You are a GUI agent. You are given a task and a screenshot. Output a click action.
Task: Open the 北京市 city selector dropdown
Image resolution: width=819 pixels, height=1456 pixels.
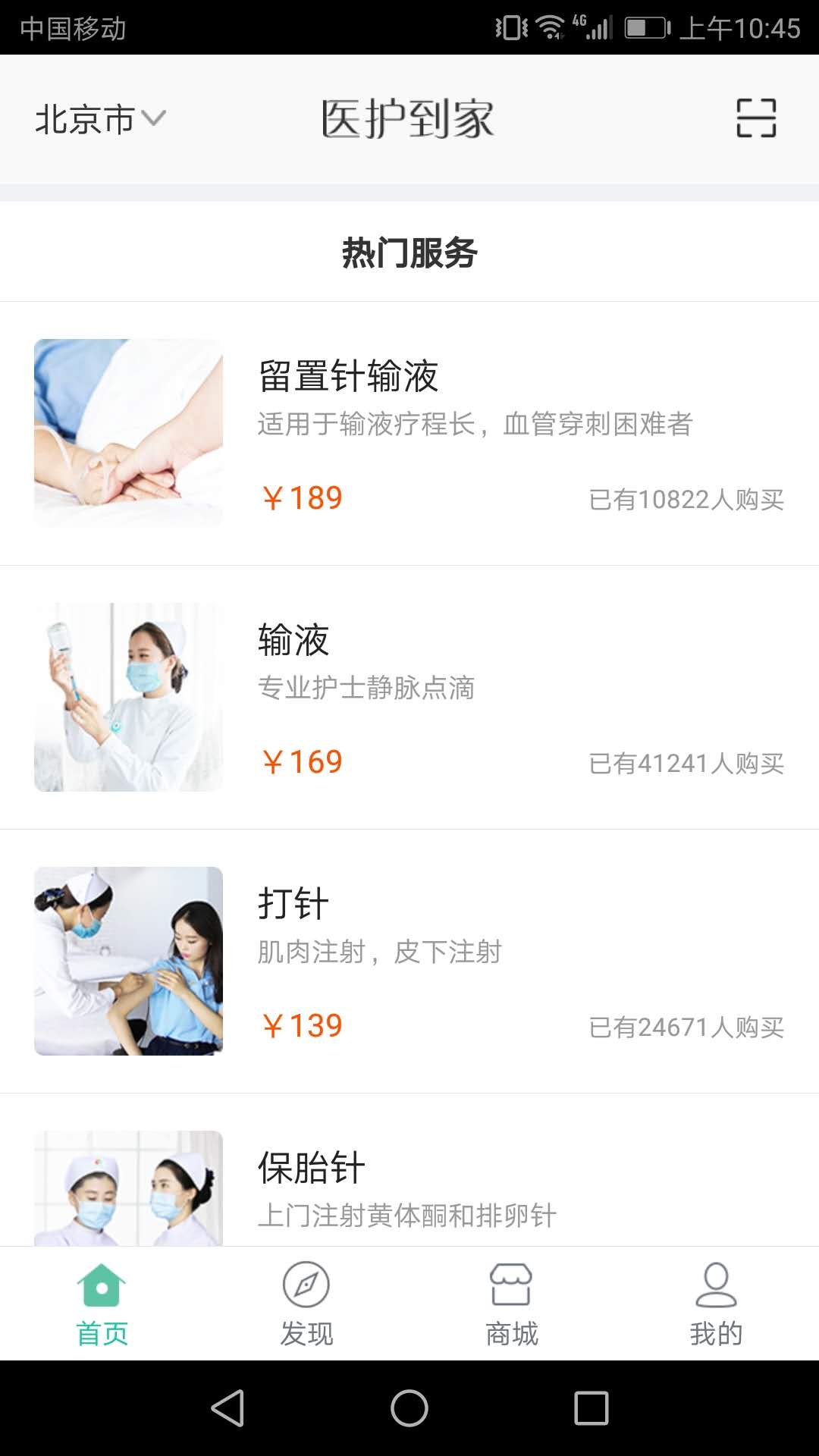pyautogui.click(x=100, y=120)
